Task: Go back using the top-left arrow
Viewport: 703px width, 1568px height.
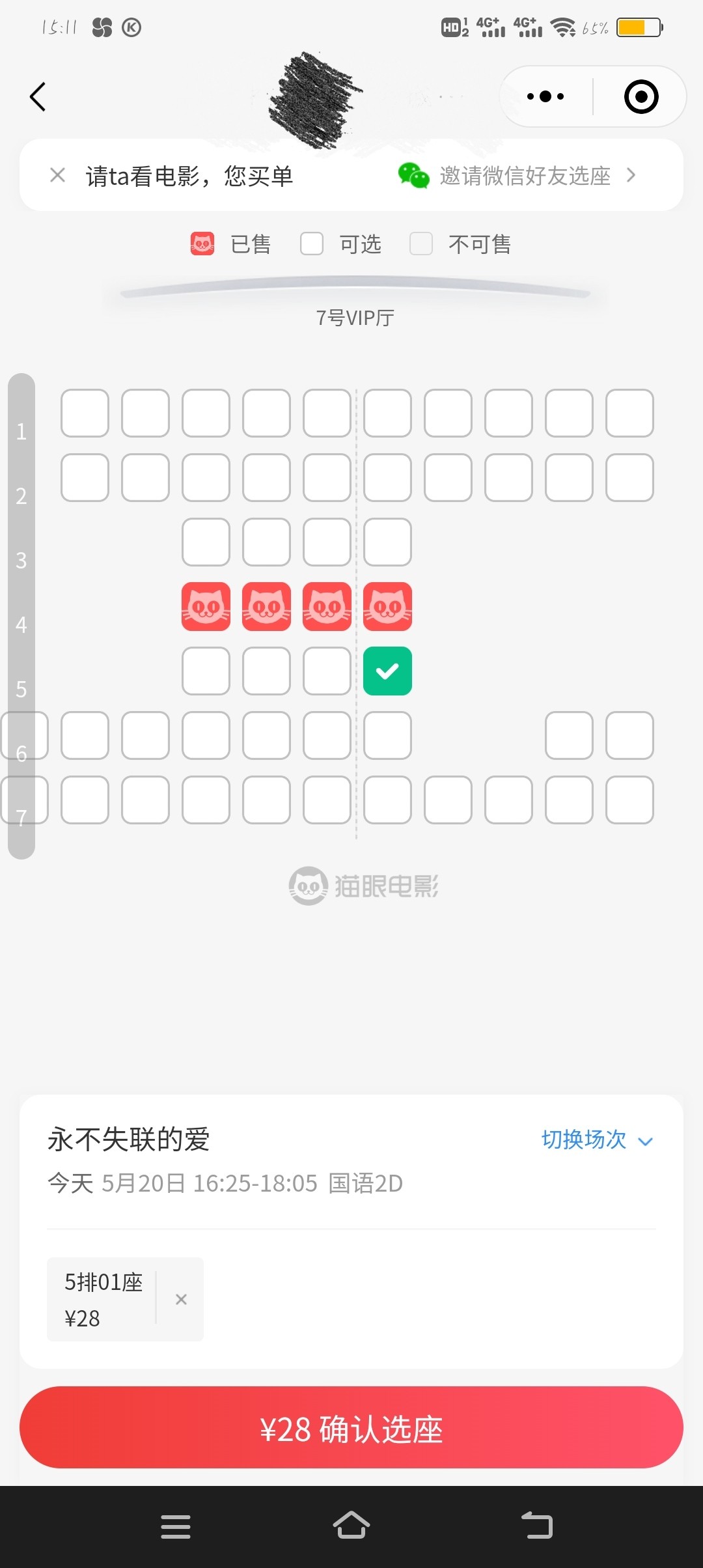Action: [x=38, y=96]
